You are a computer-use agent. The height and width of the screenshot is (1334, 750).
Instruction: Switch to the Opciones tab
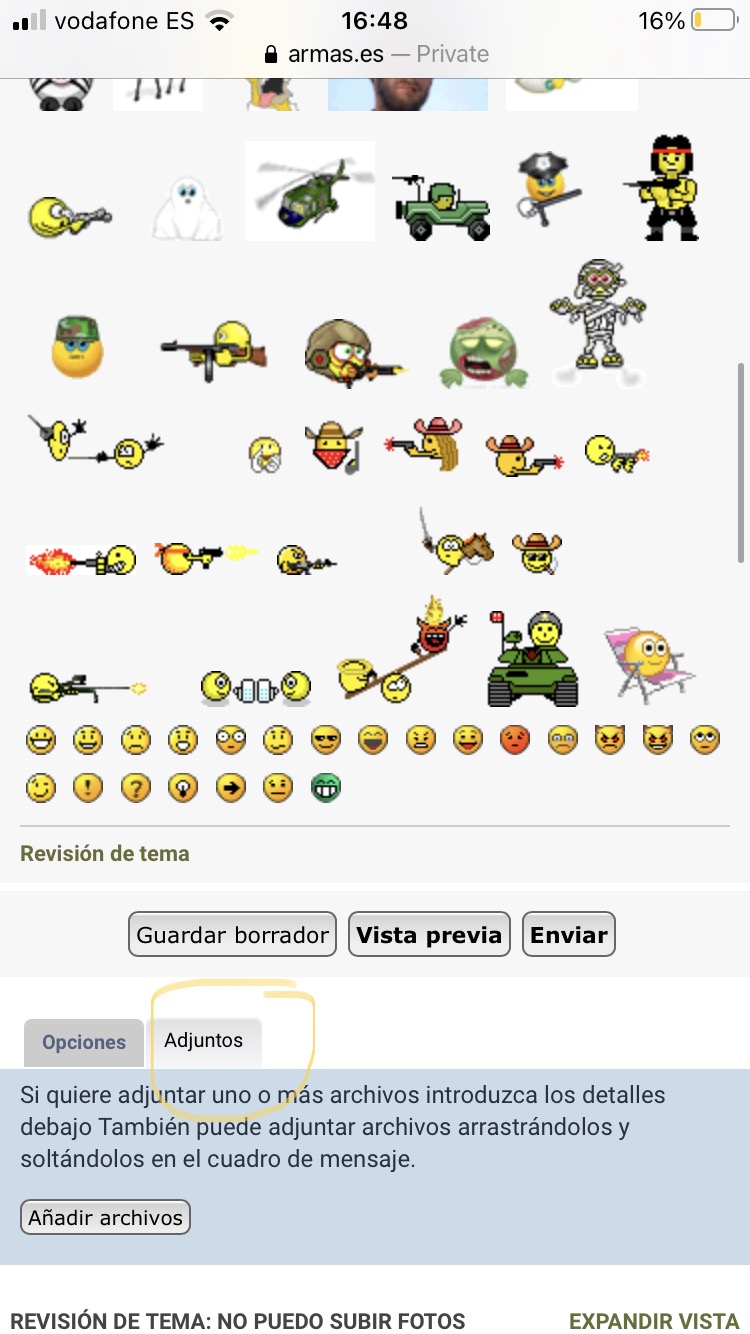click(x=84, y=1042)
